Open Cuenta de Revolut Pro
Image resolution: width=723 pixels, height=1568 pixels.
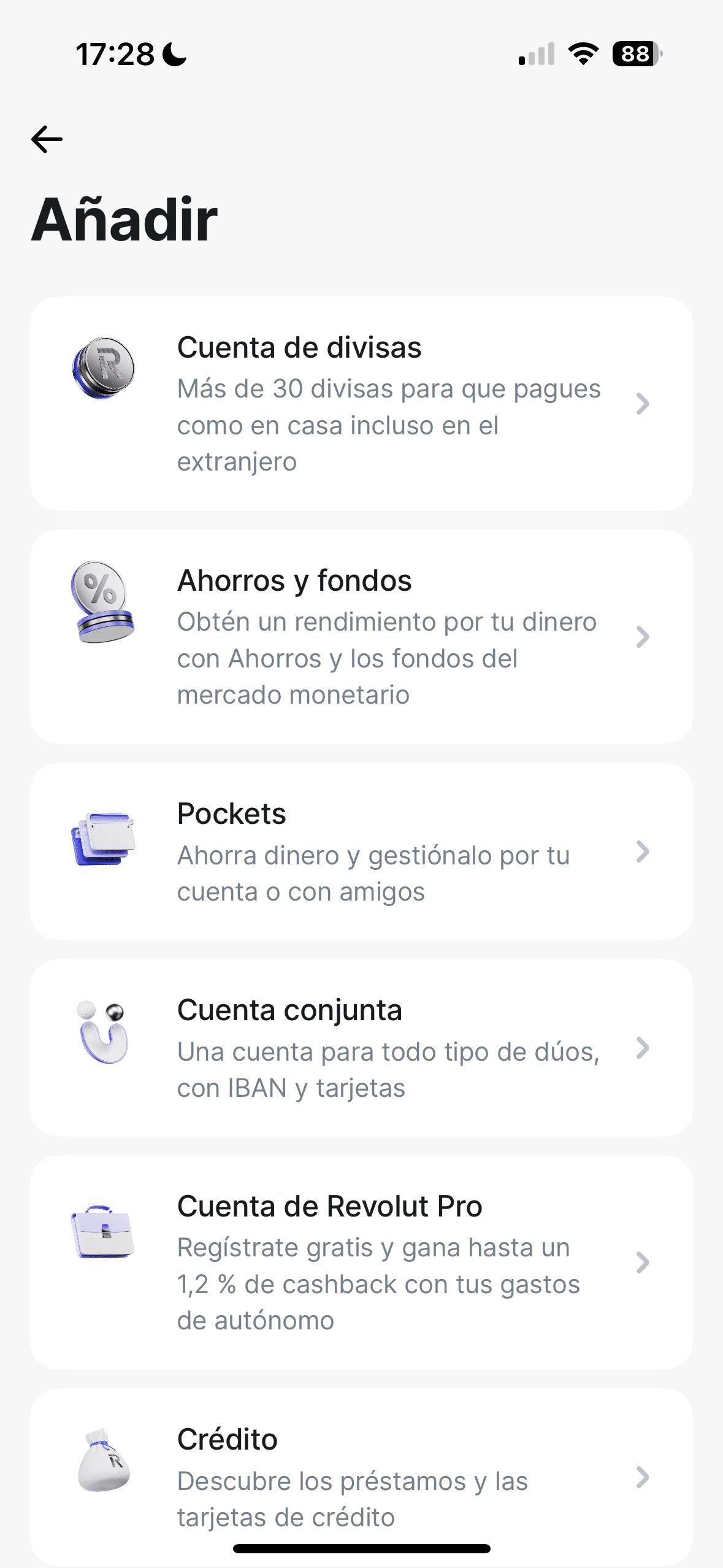pyautogui.click(x=361, y=1262)
